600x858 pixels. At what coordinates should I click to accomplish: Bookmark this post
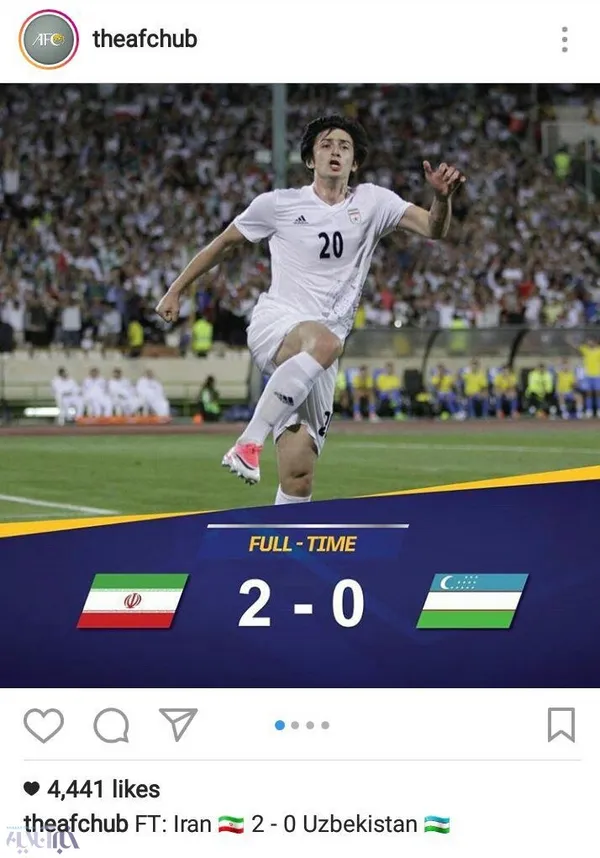[561, 724]
